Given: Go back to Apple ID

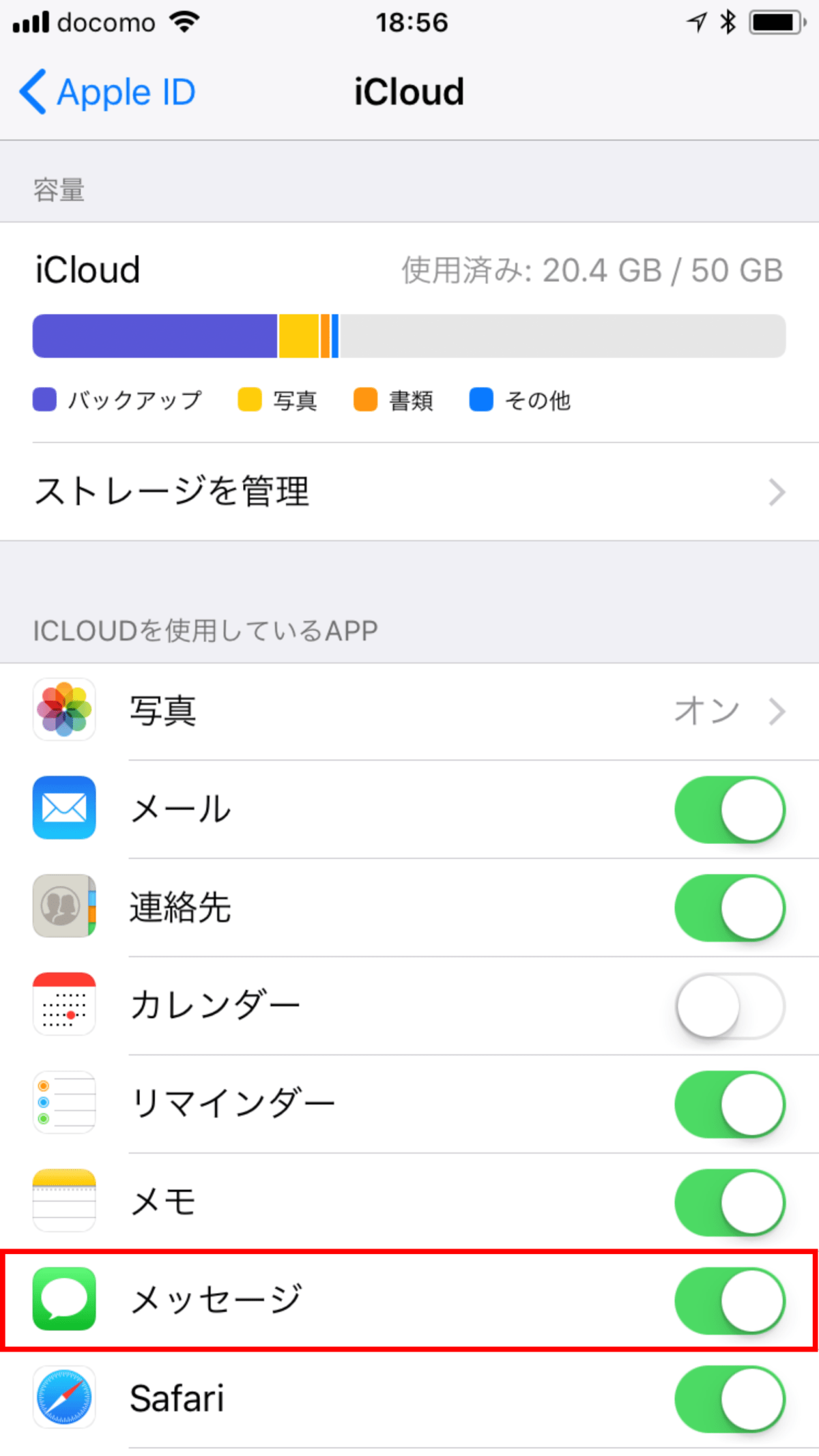Looking at the screenshot, I should (x=107, y=92).
